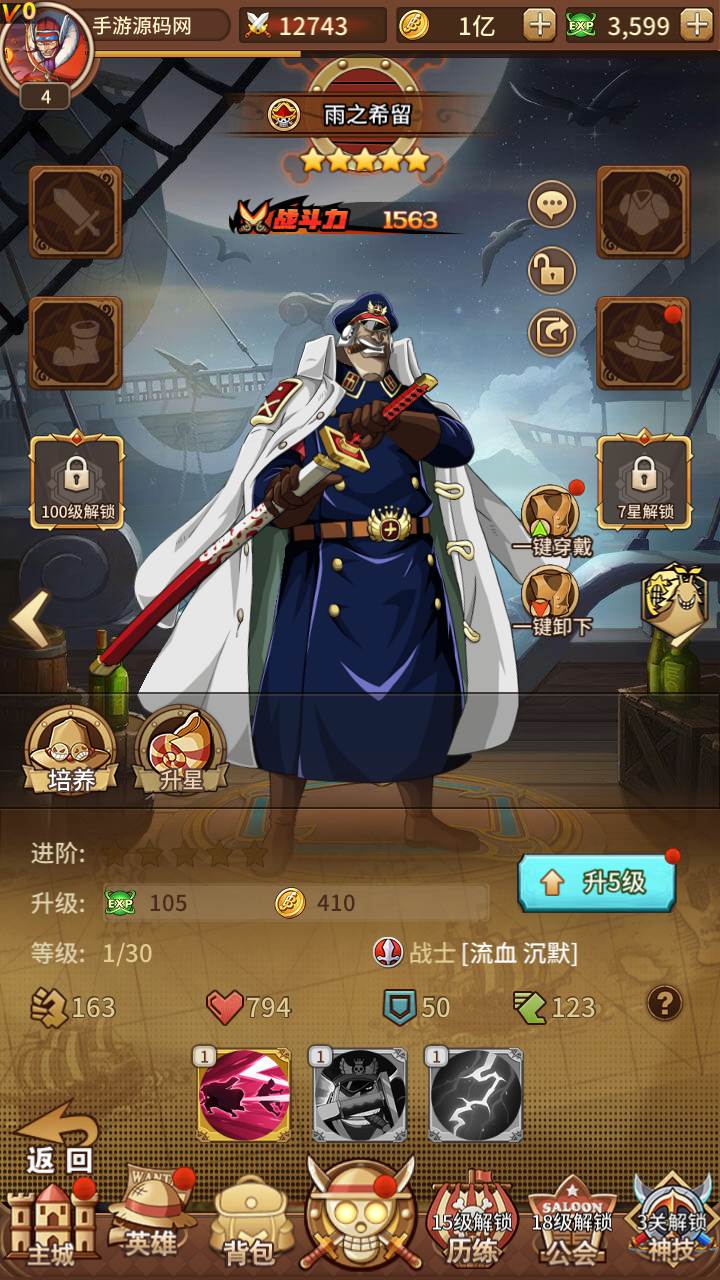Screen dimensions: 720x1280
Task: Open the hero comments speech bubble
Action: click(552, 207)
